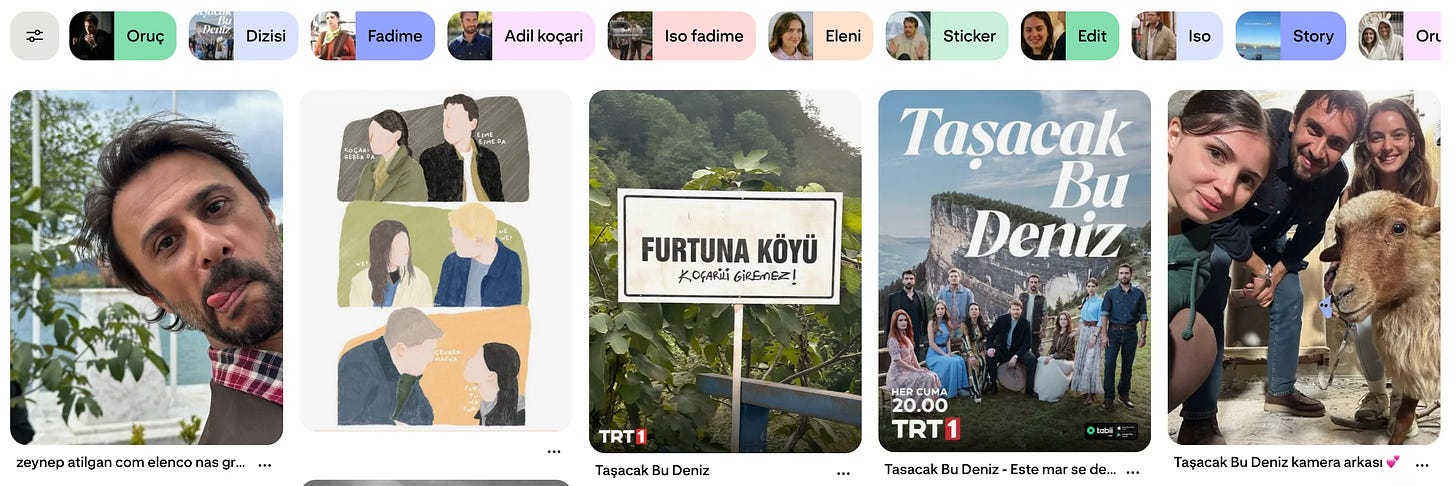
Task: Filter by the Eleni chip
Action: coord(820,36)
